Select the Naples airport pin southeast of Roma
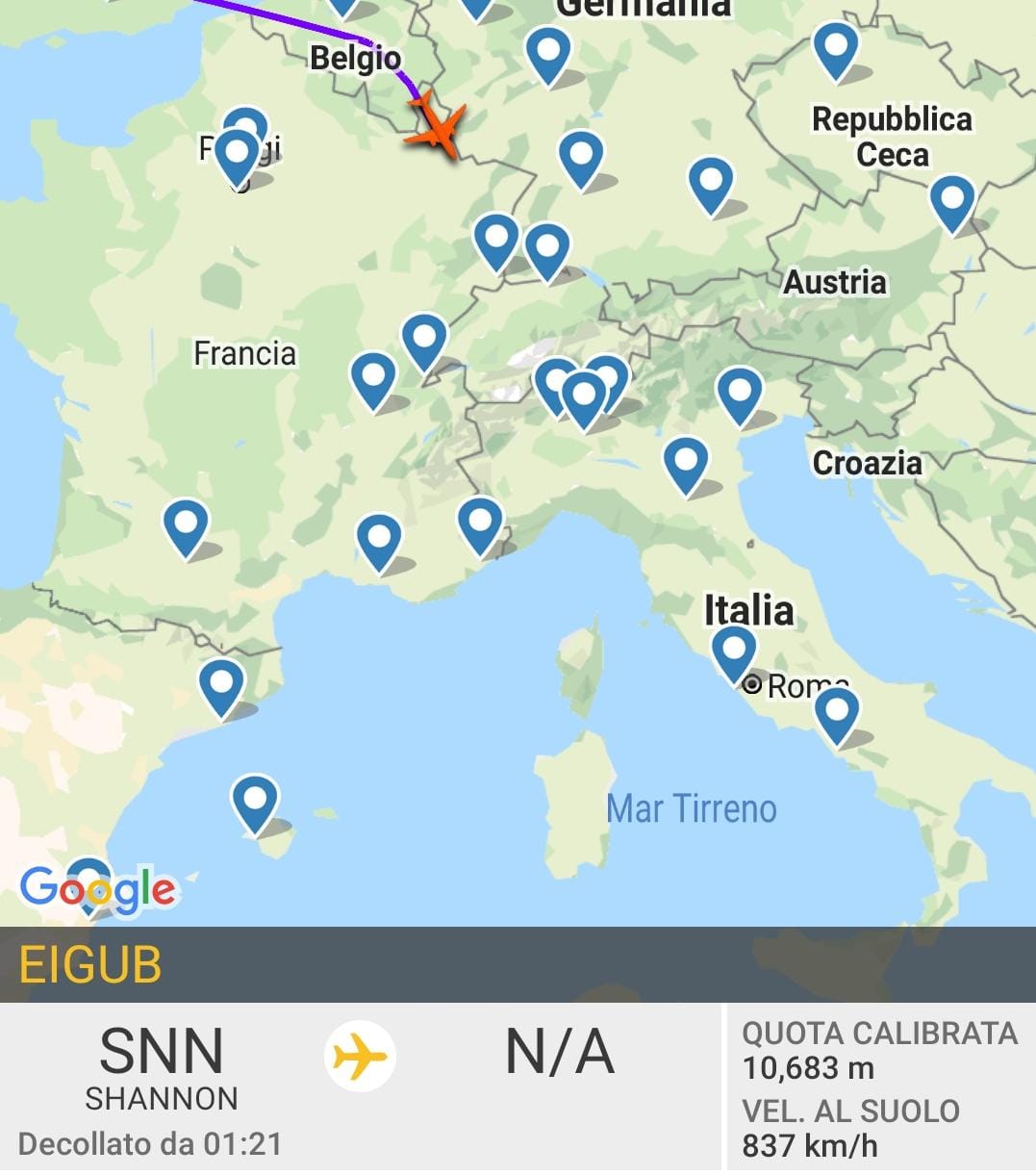 pos(836,713)
